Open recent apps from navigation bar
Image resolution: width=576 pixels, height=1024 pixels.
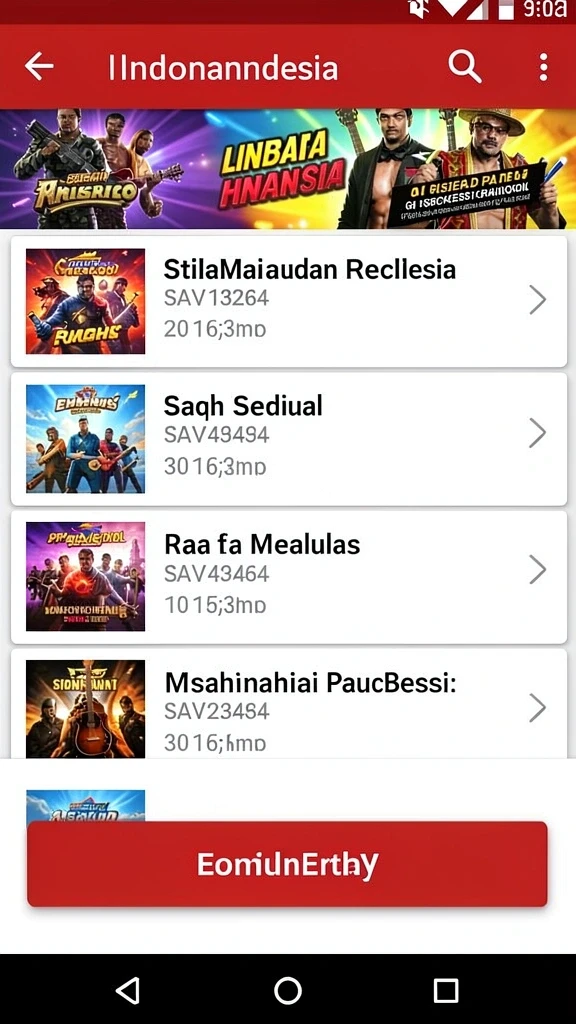click(446, 990)
